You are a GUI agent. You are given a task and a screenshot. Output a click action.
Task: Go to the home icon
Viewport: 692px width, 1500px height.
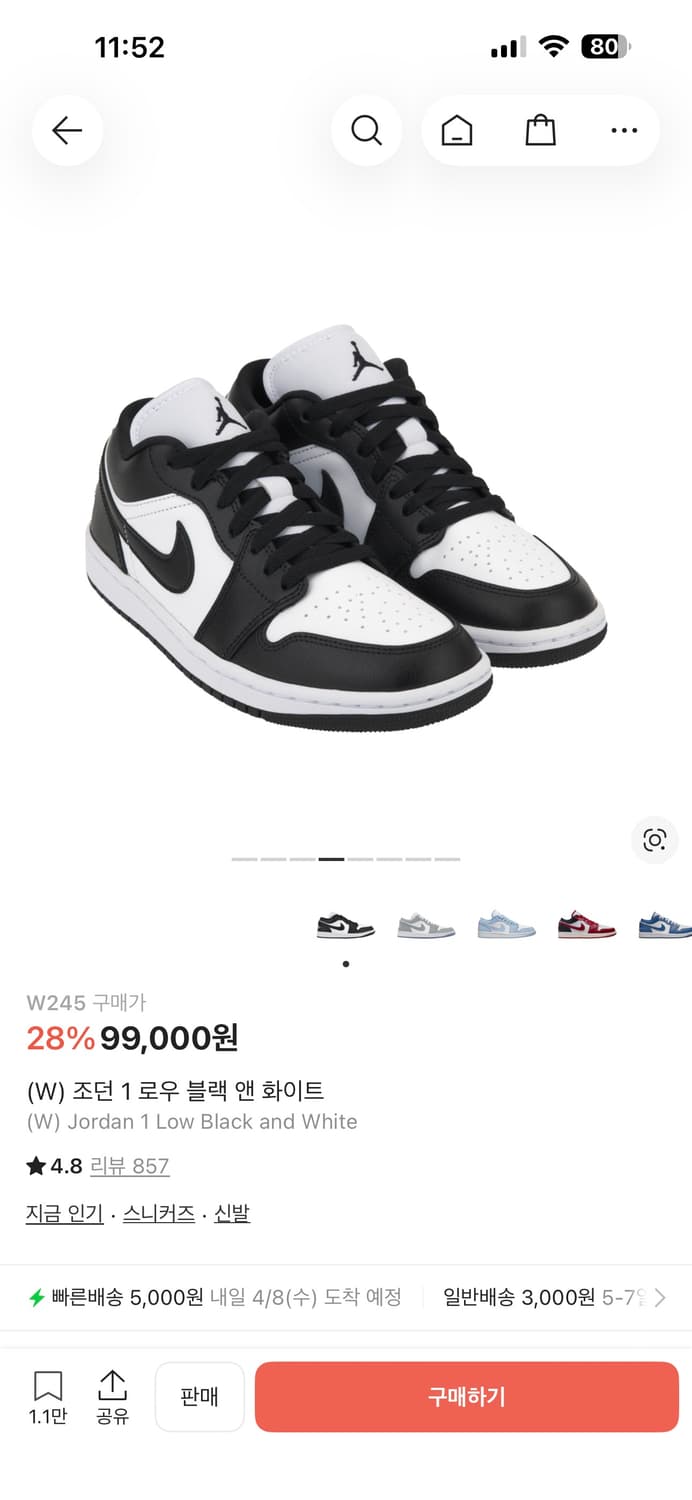click(x=457, y=130)
